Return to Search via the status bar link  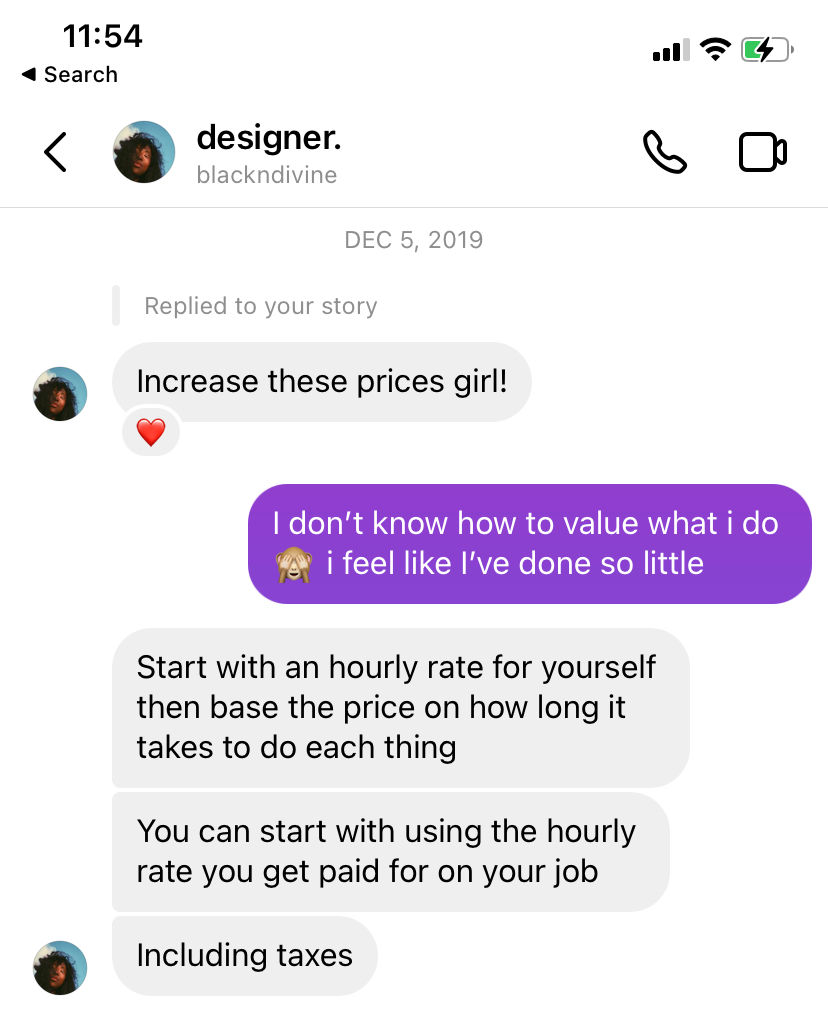pyautogui.click(x=70, y=75)
